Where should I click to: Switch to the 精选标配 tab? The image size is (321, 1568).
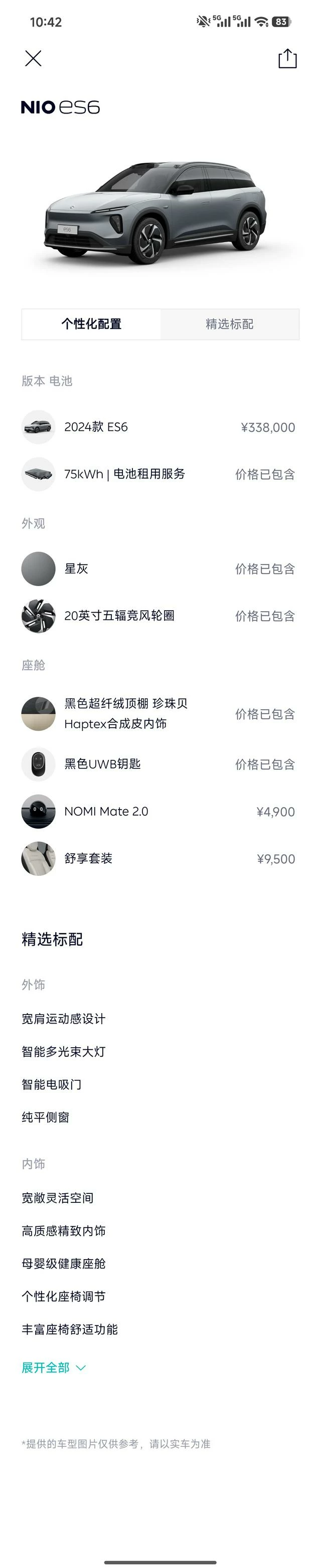point(229,324)
